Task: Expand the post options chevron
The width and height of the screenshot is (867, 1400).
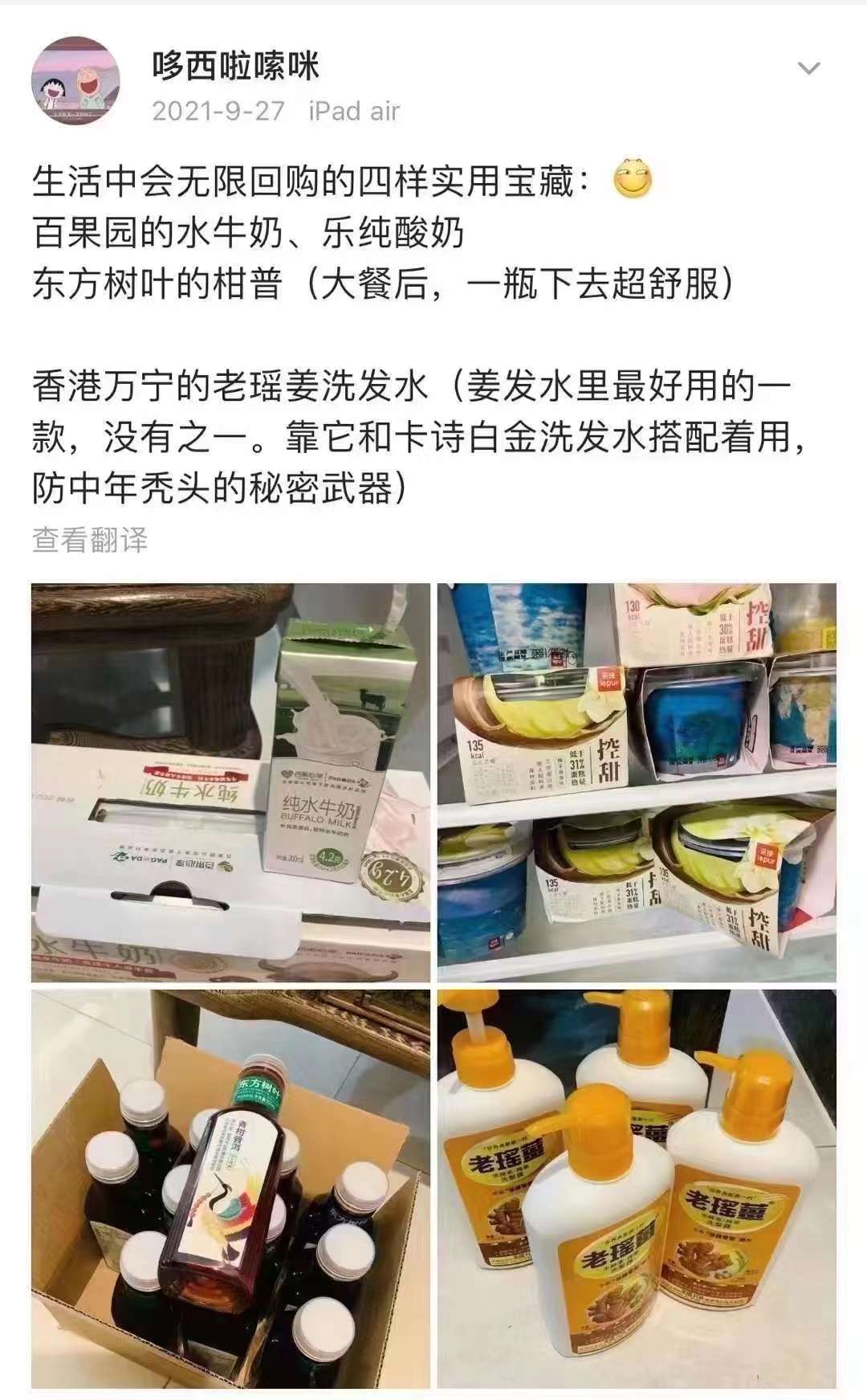Action: (808, 69)
